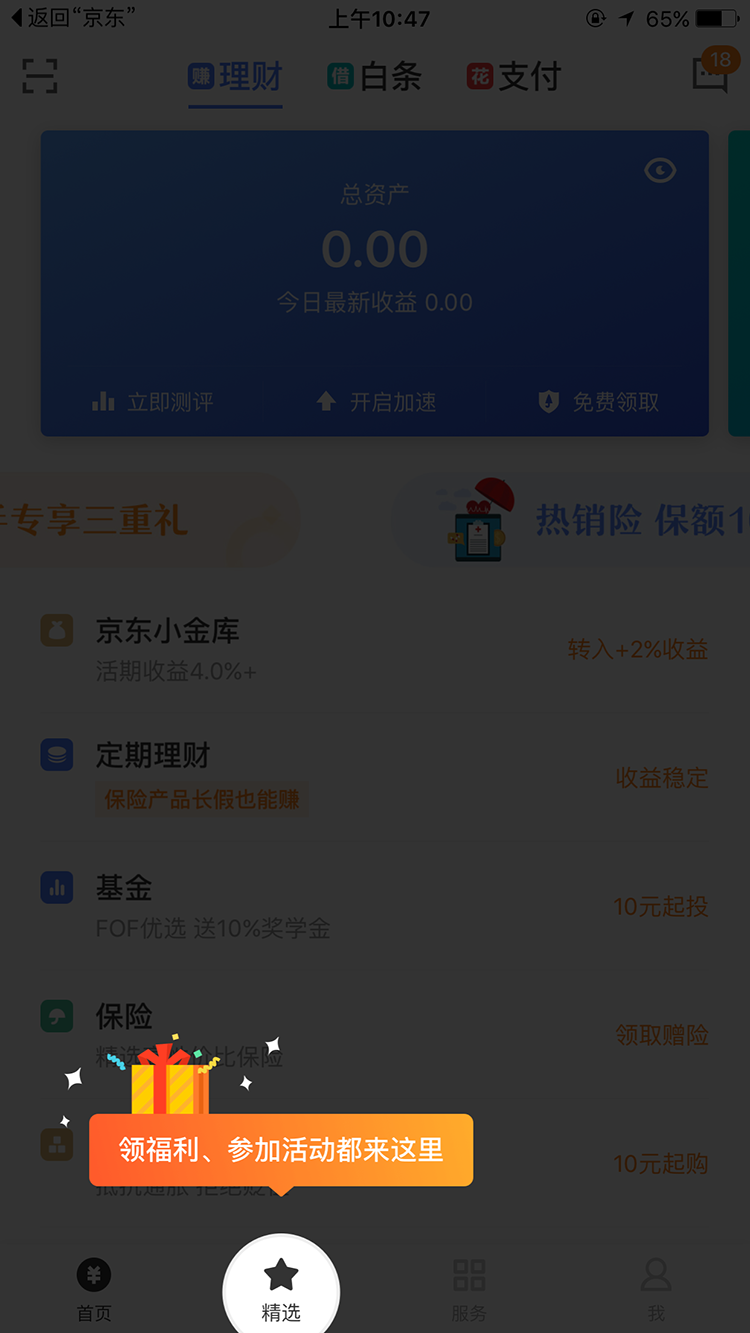Tap 立即测评 on the assets card
750x1333 pixels.
[153, 402]
